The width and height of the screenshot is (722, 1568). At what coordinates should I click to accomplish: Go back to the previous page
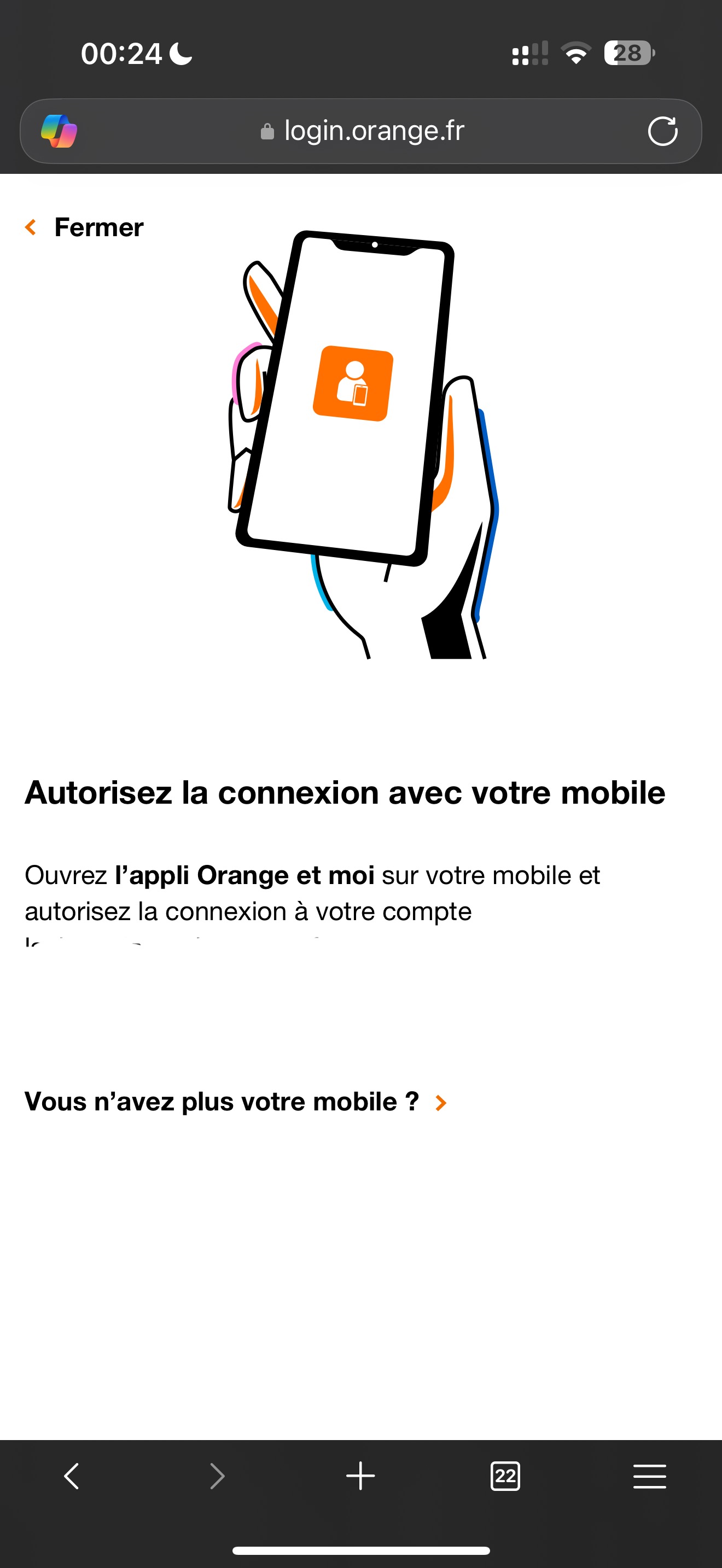coord(72,1476)
